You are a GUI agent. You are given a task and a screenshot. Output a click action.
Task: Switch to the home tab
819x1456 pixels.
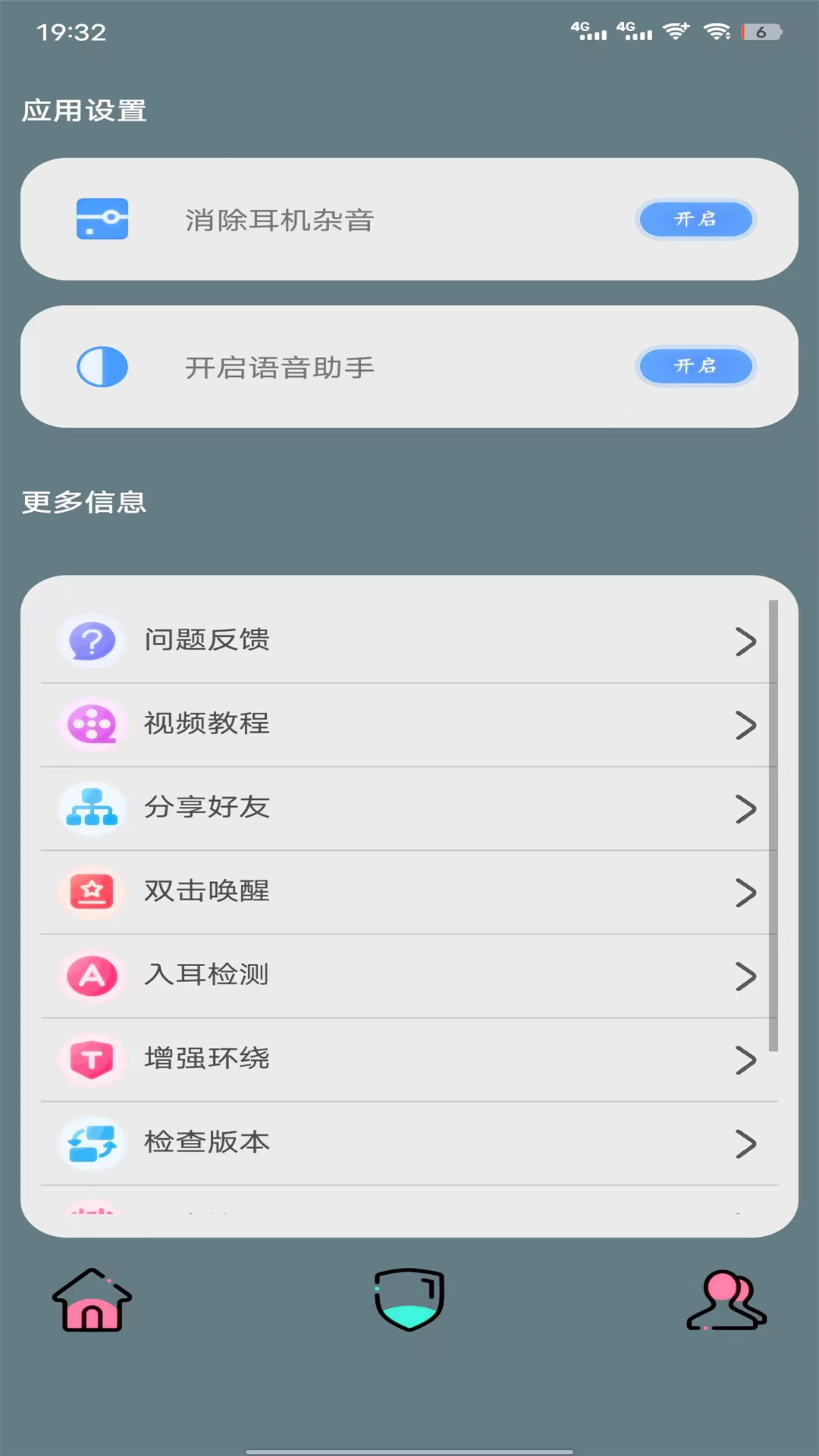(92, 1301)
